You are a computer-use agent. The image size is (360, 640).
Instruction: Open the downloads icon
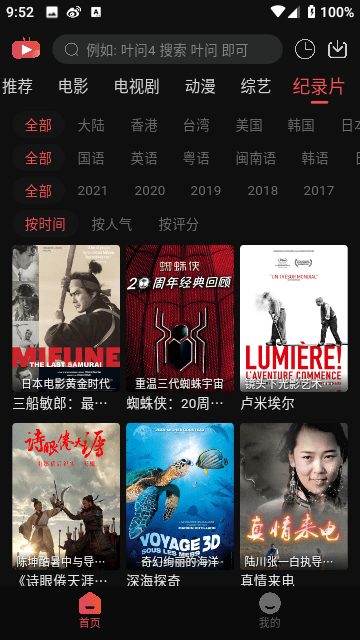tap(338, 49)
